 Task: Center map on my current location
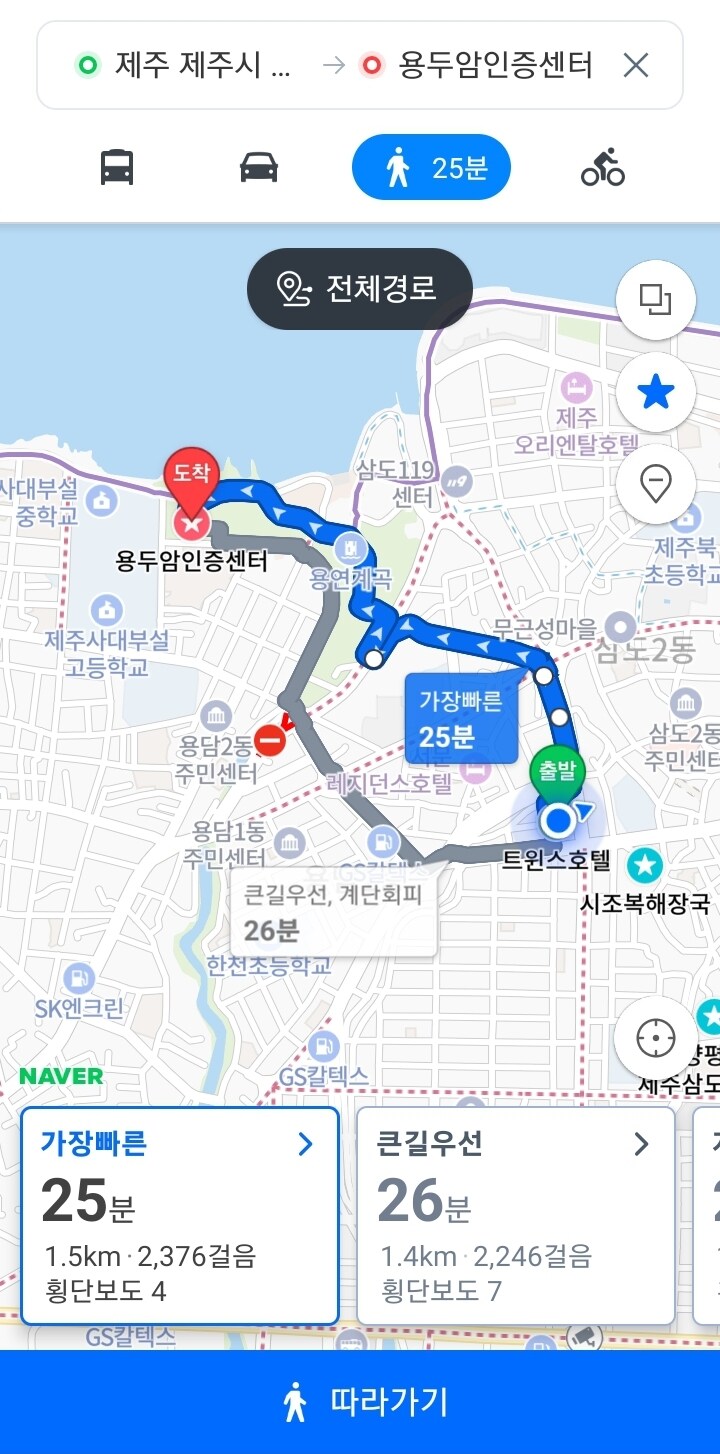655,1040
